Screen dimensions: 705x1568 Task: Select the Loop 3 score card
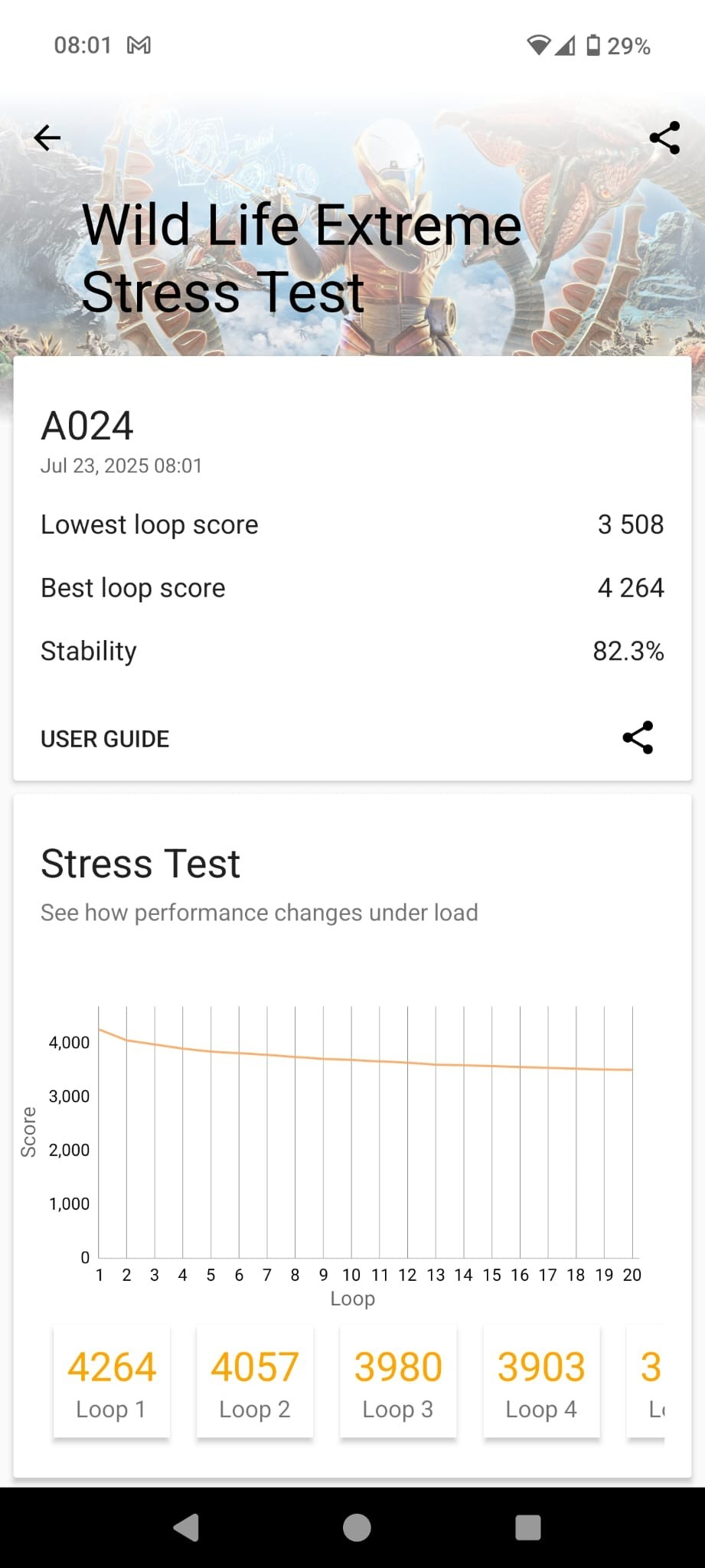point(398,1383)
